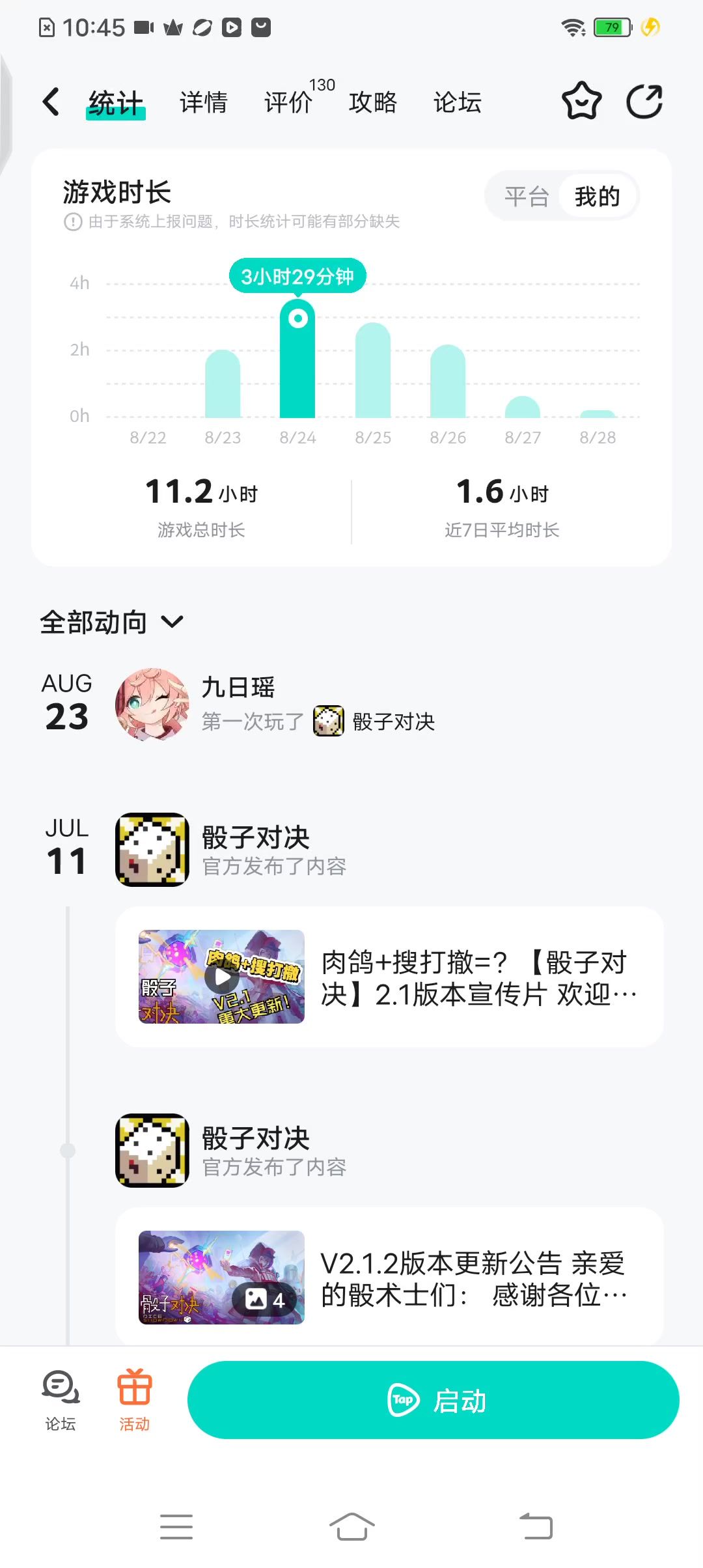Expand the 全部动向 filter dropdown

pyautogui.click(x=112, y=623)
